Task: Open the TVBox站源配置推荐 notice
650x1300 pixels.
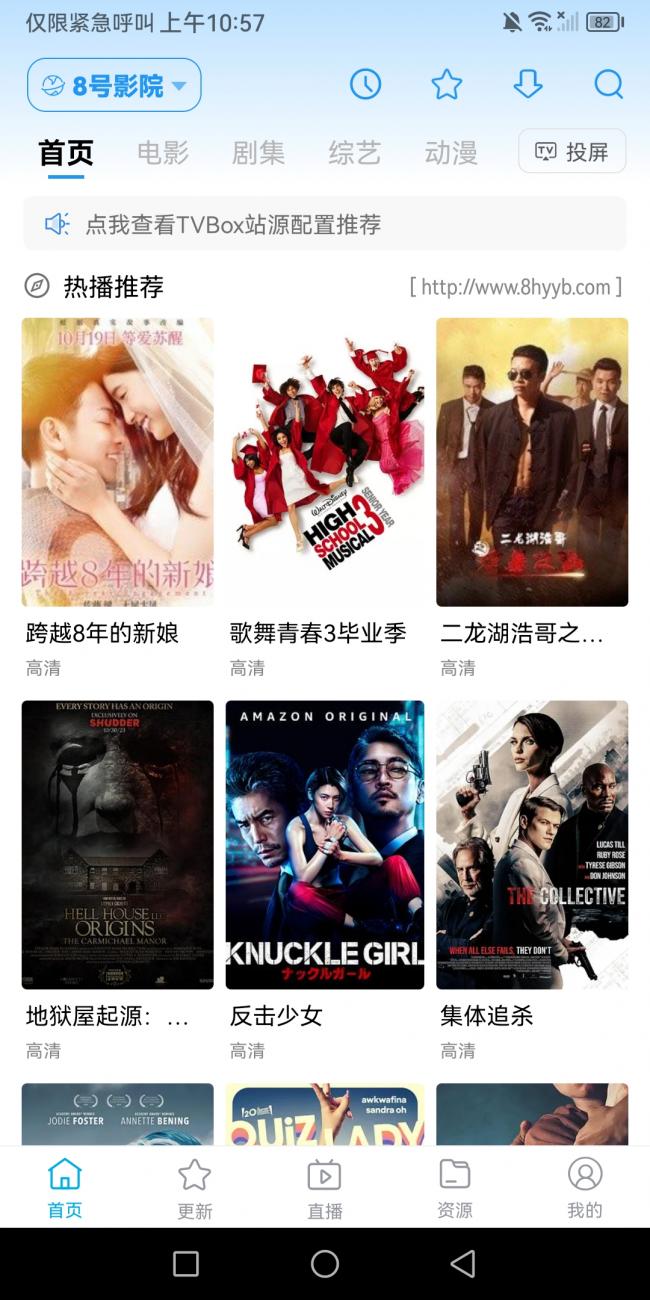Action: tap(324, 224)
